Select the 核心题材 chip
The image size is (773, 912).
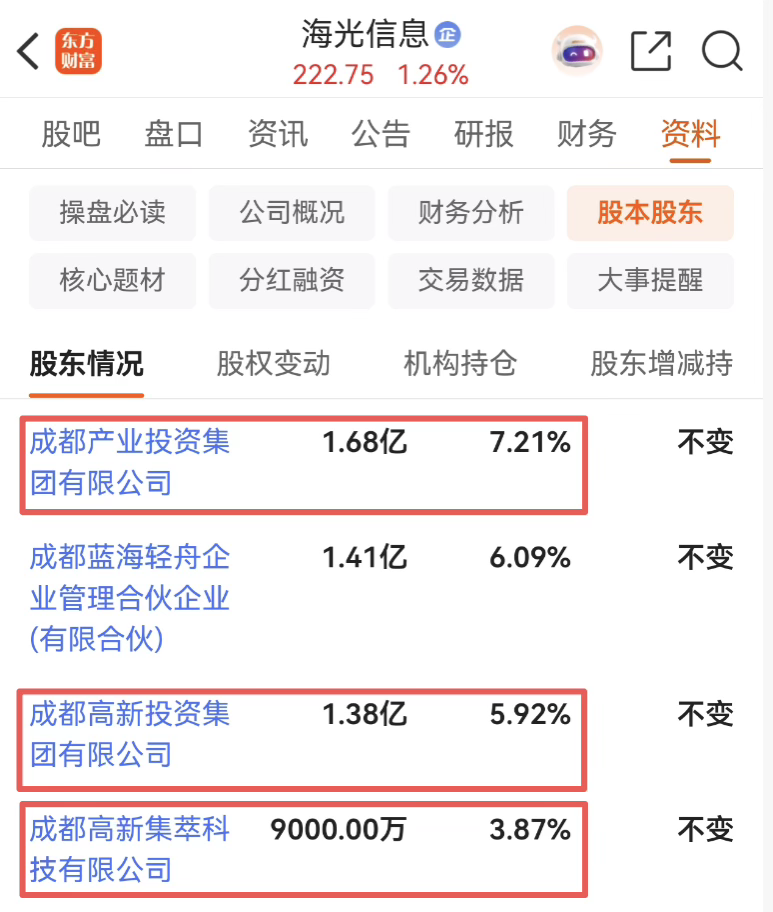(112, 281)
